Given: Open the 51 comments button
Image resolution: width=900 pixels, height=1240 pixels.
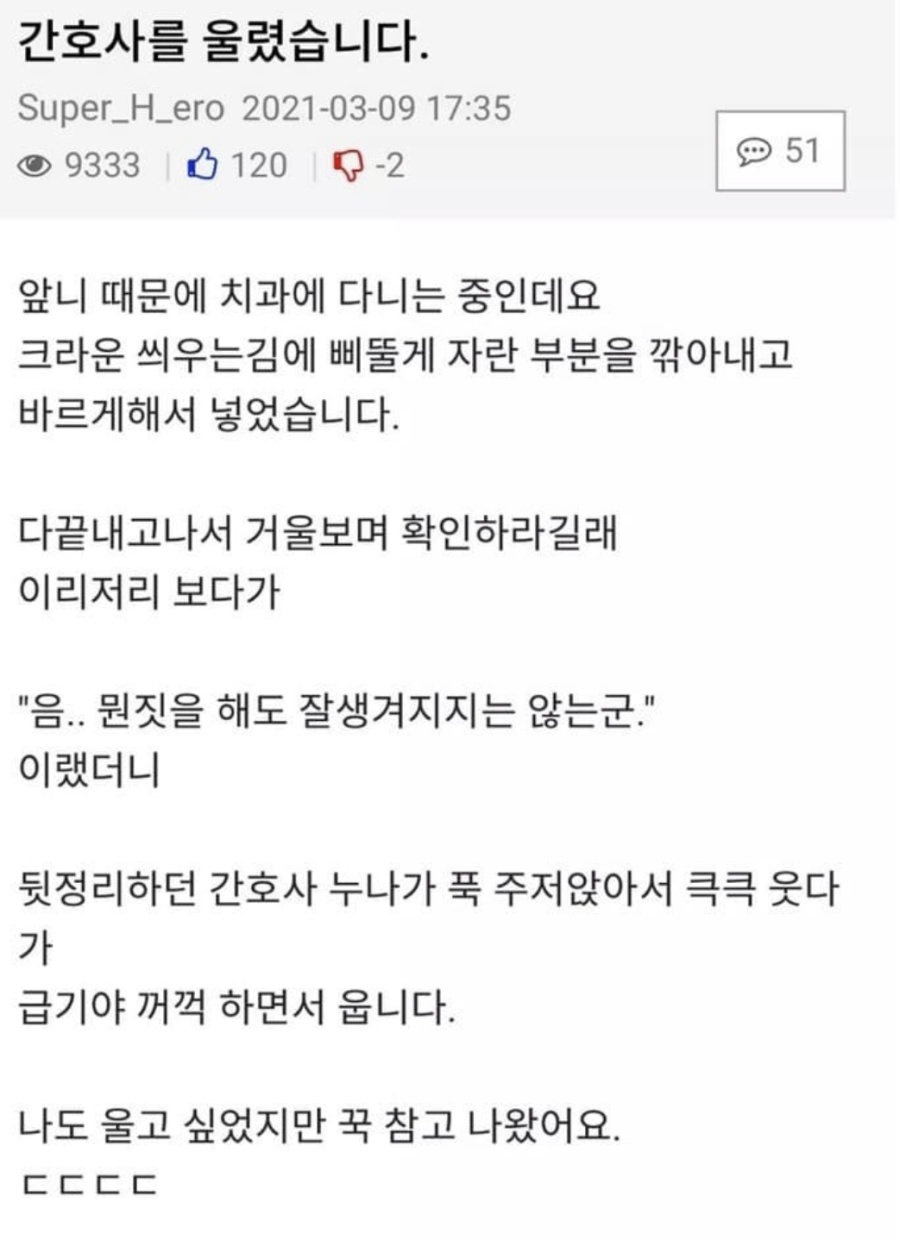Looking at the screenshot, I should (780, 151).
